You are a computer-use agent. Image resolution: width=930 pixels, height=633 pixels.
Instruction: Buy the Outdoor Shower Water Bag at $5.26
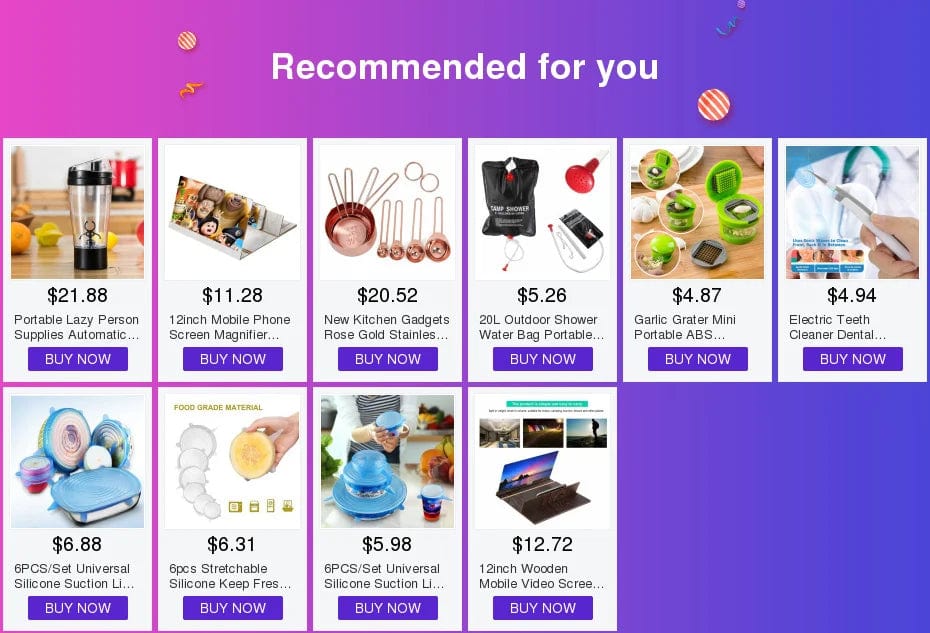[542, 359]
